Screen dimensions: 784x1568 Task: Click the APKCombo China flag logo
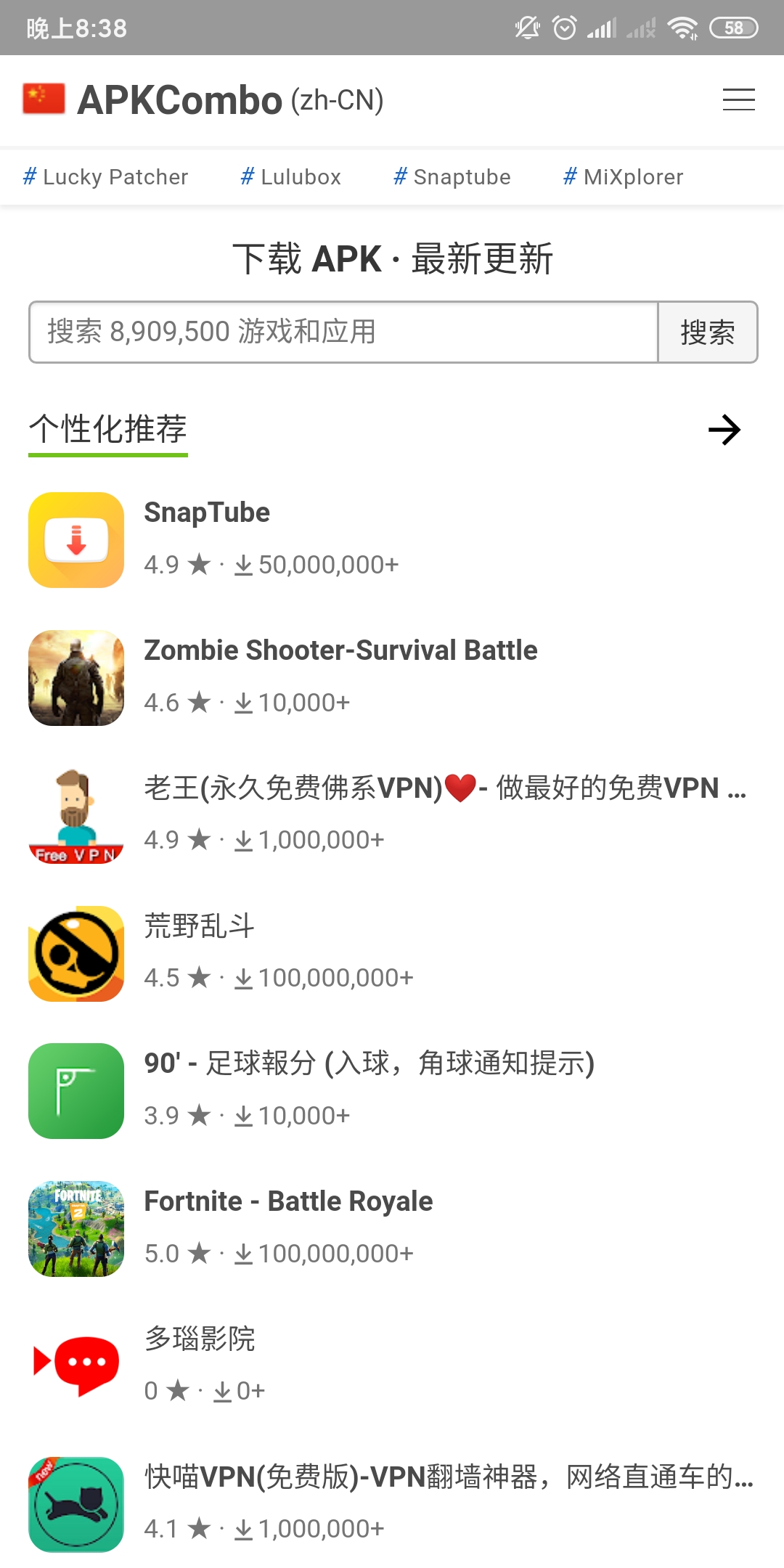pos(44,100)
